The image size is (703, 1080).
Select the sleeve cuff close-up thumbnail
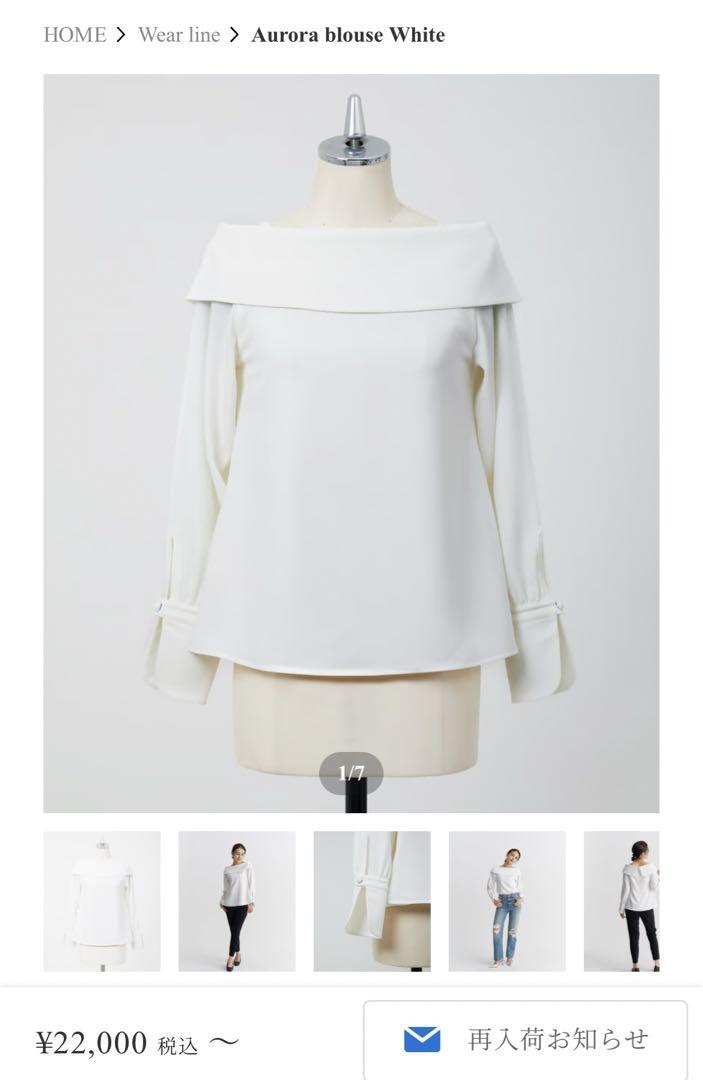(372, 901)
